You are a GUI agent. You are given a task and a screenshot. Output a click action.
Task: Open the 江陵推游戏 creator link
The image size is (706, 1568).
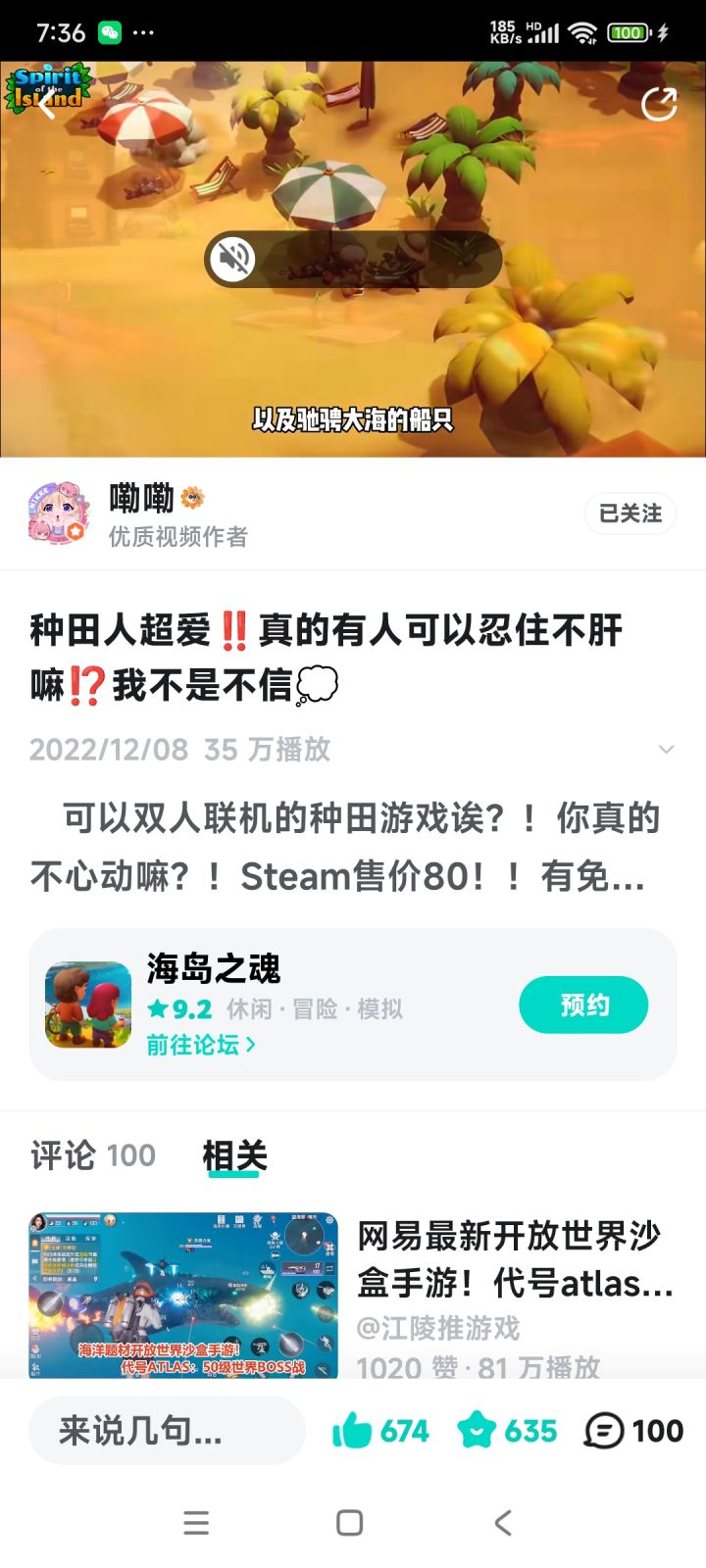coord(441,1330)
